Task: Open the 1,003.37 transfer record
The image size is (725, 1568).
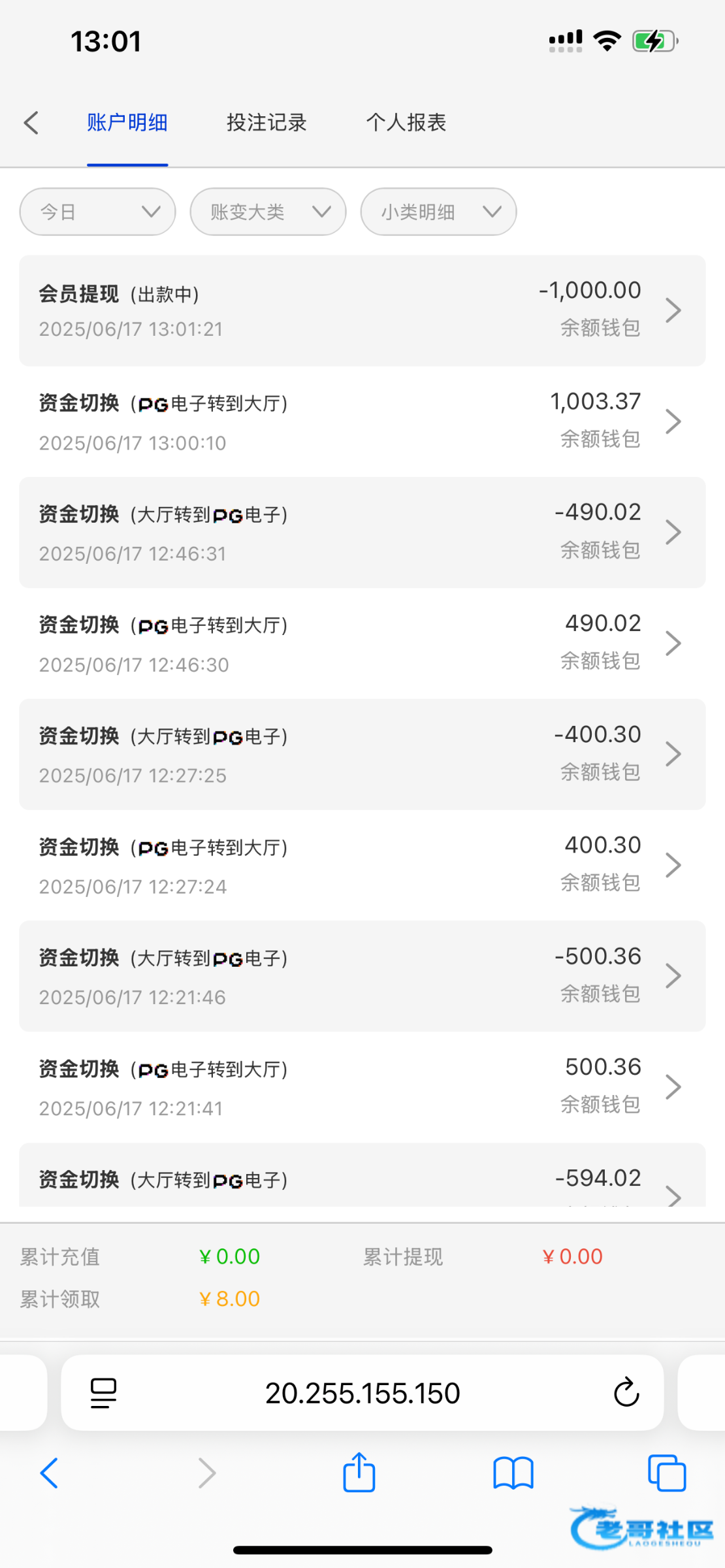Action: point(362,421)
